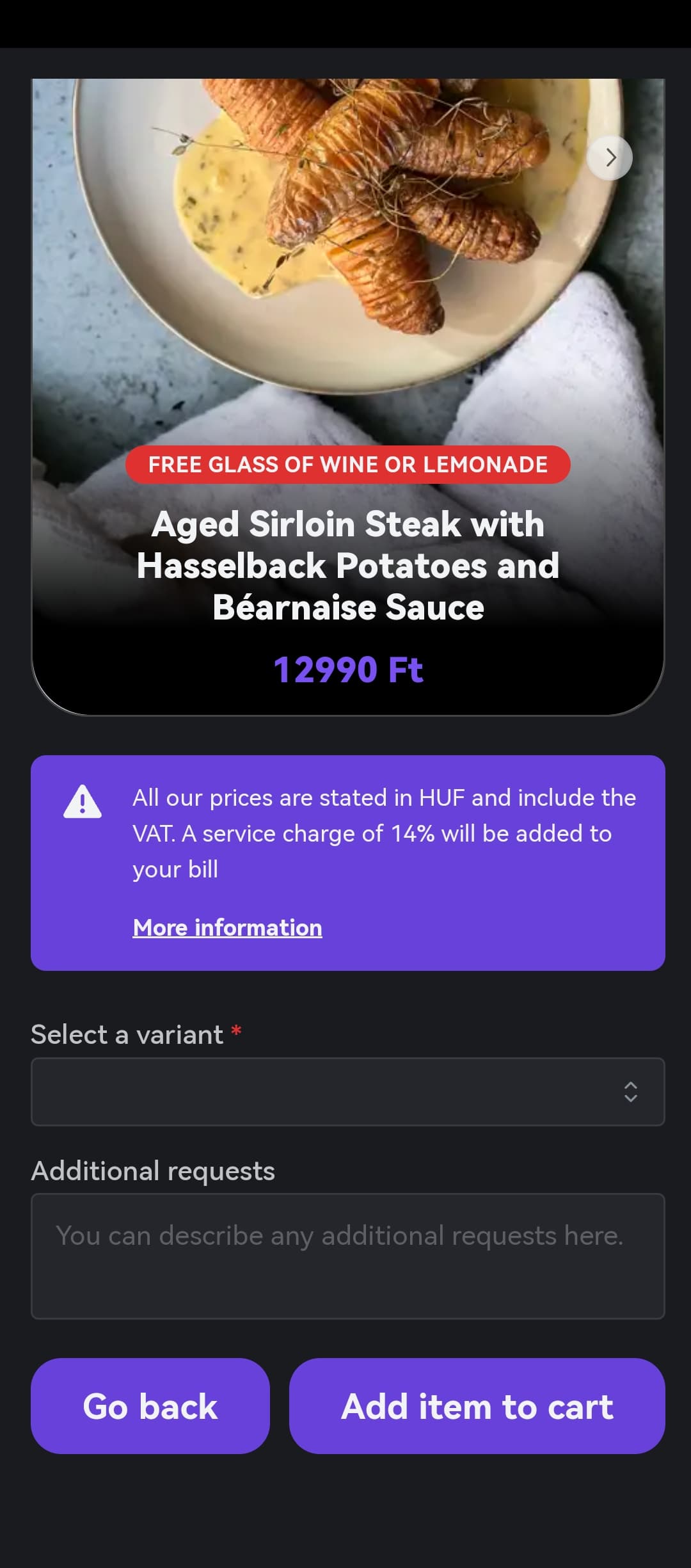Tap the Go back button
Image resolution: width=691 pixels, height=1568 pixels.
(150, 1406)
